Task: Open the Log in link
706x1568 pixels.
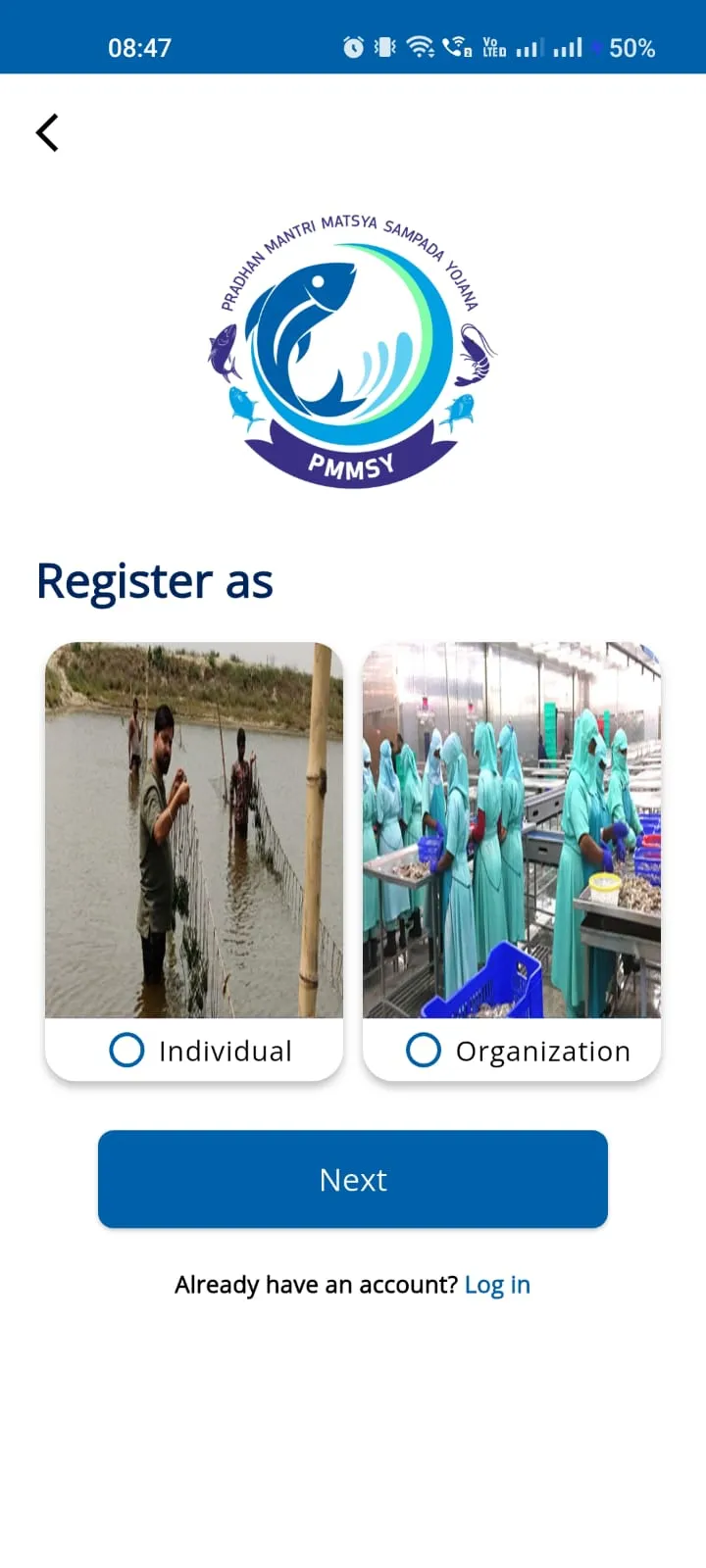Action: (497, 1284)
